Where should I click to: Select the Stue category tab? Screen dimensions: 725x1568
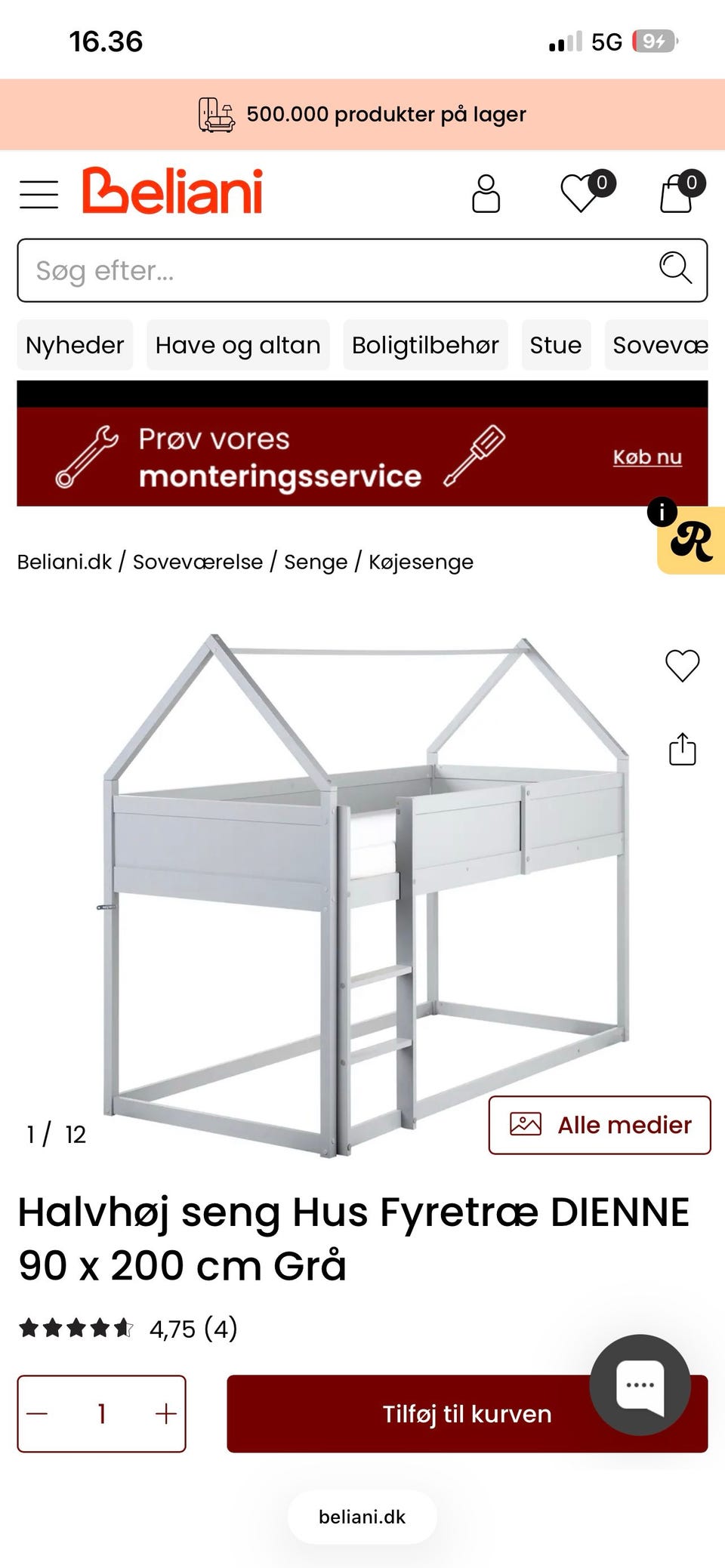(x=557, y=345)
